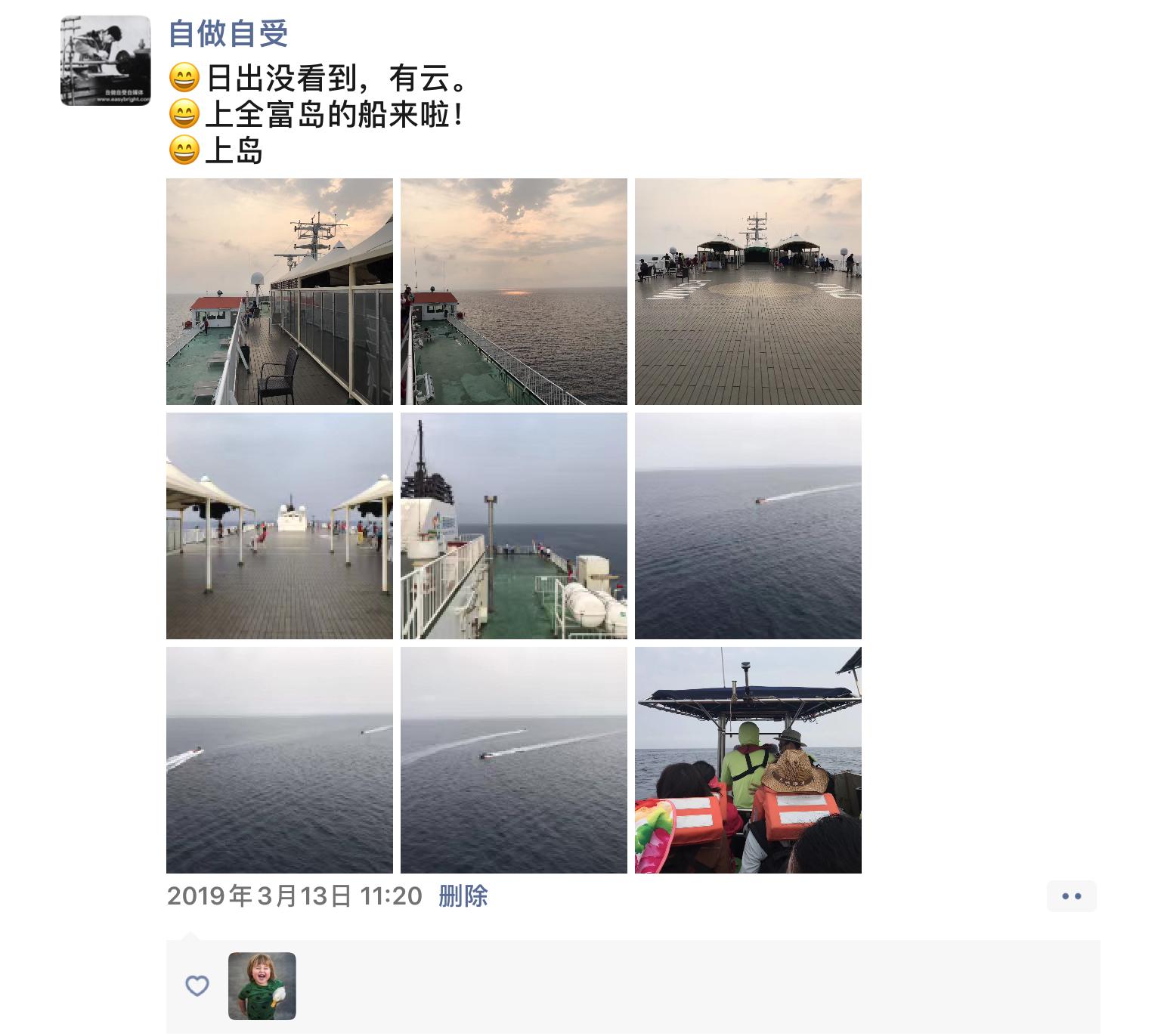Screen dimensions: 1161x1036
Task: Open the photo of a single speedboat
Action: click(748, 526)
